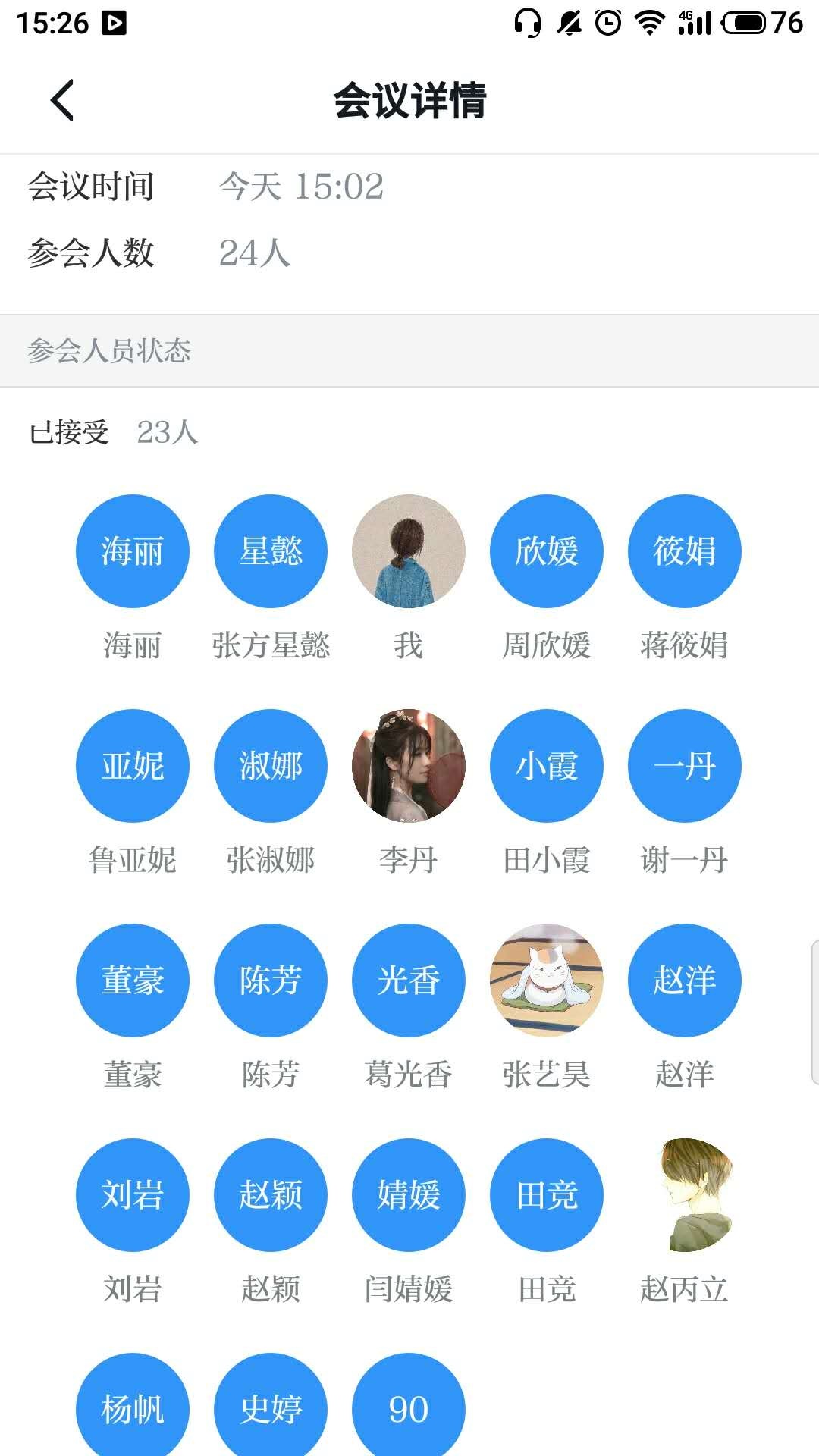
Task: View attendee 田竞
Action: tap(547, 1195)
